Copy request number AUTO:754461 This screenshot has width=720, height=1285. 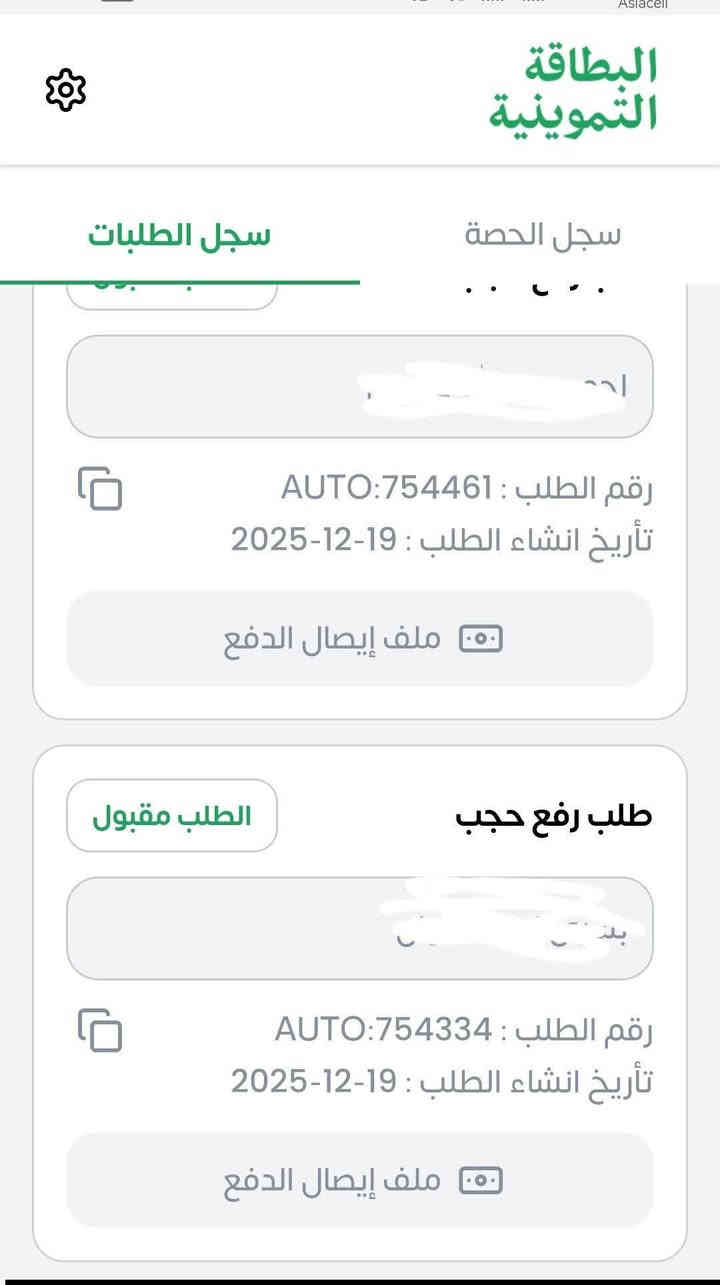(100, 488)
